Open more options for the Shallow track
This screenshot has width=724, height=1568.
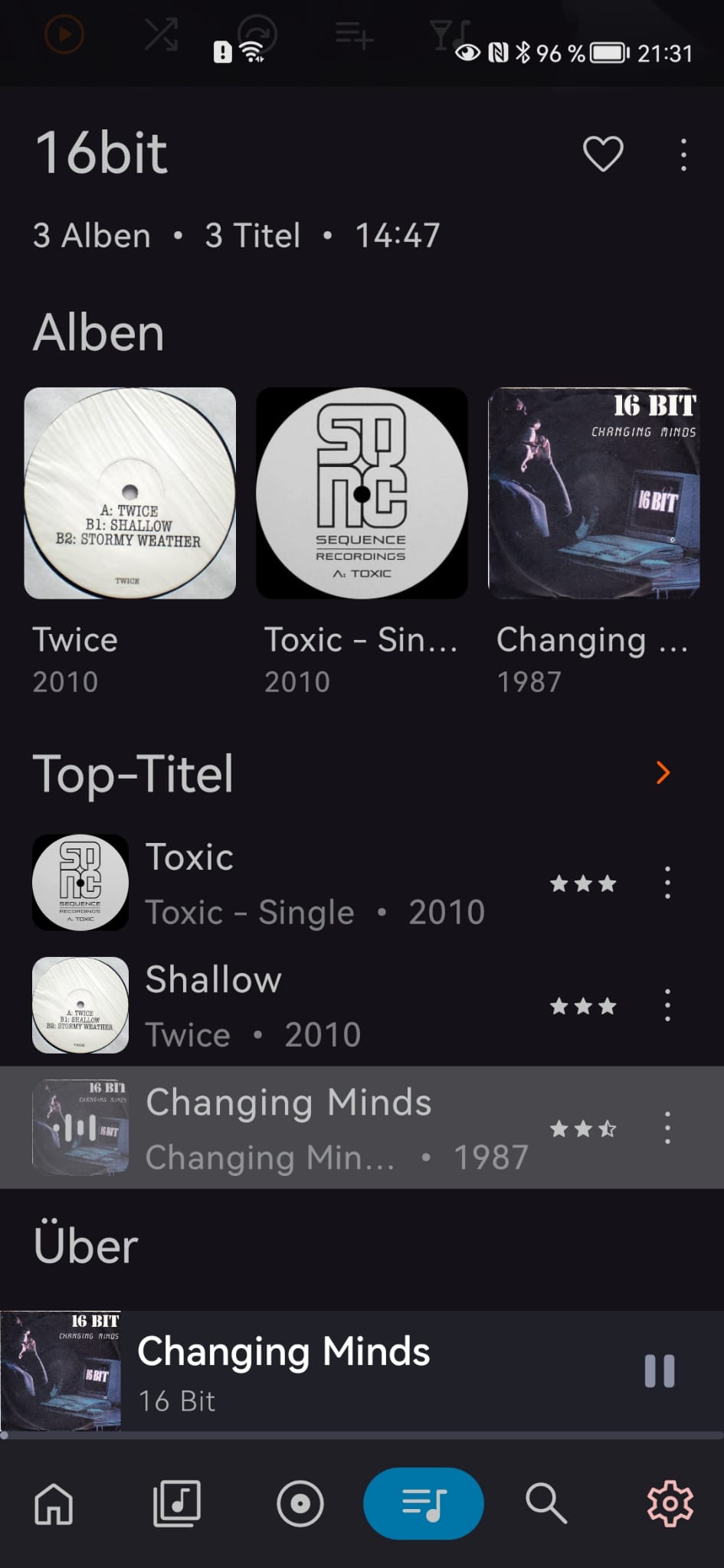pyautogui.click(x=667, y=1005)
